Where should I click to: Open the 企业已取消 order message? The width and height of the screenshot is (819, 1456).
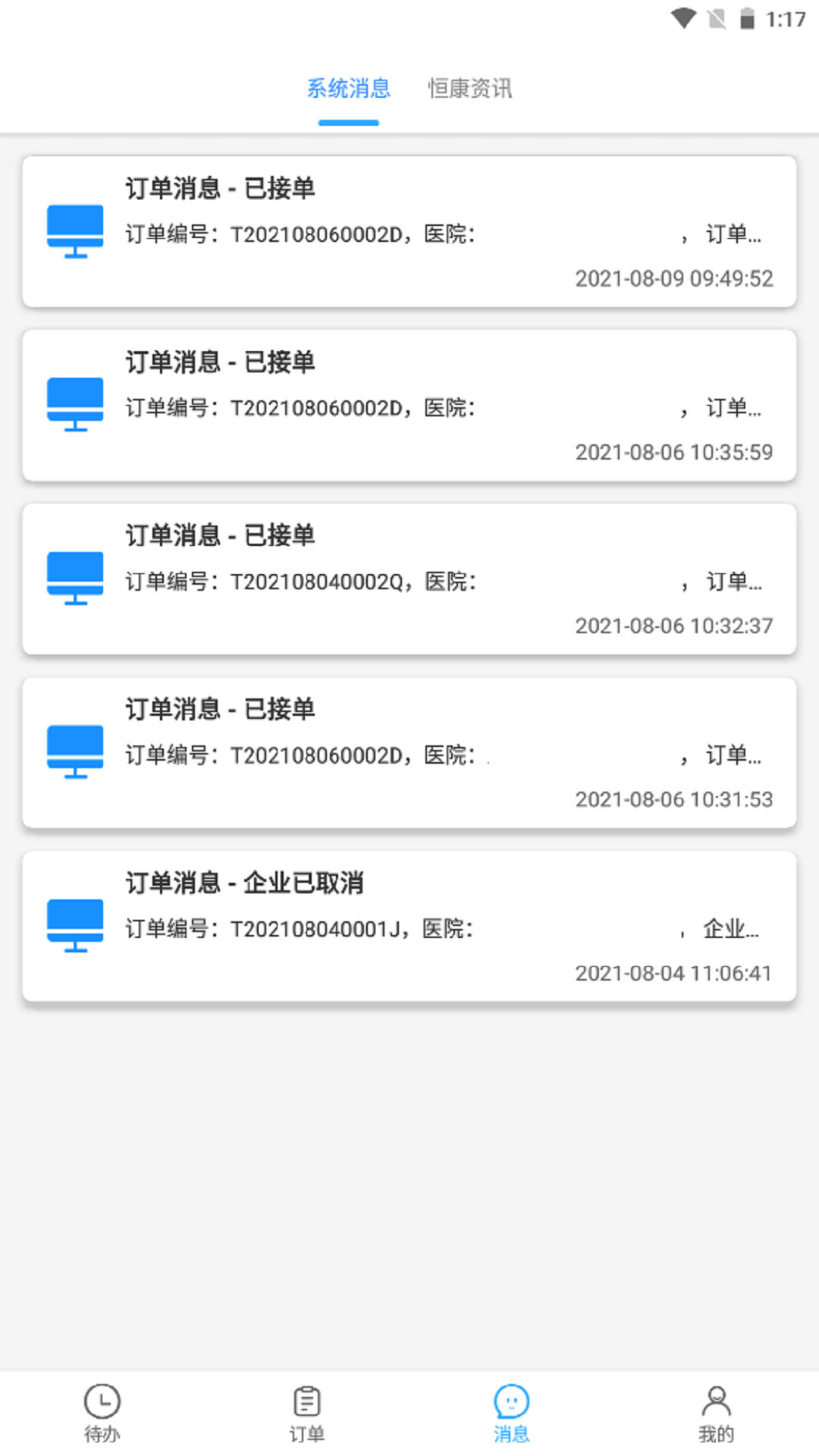pyautogui.click(x=409, y=927)
